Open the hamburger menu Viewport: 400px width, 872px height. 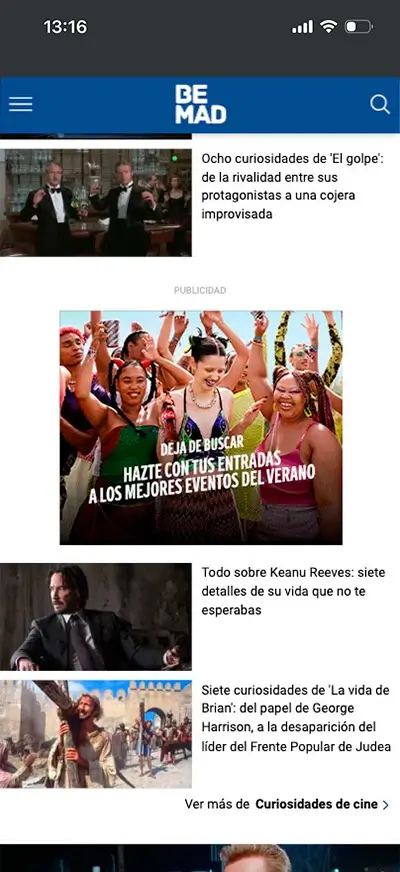(21, 104)
